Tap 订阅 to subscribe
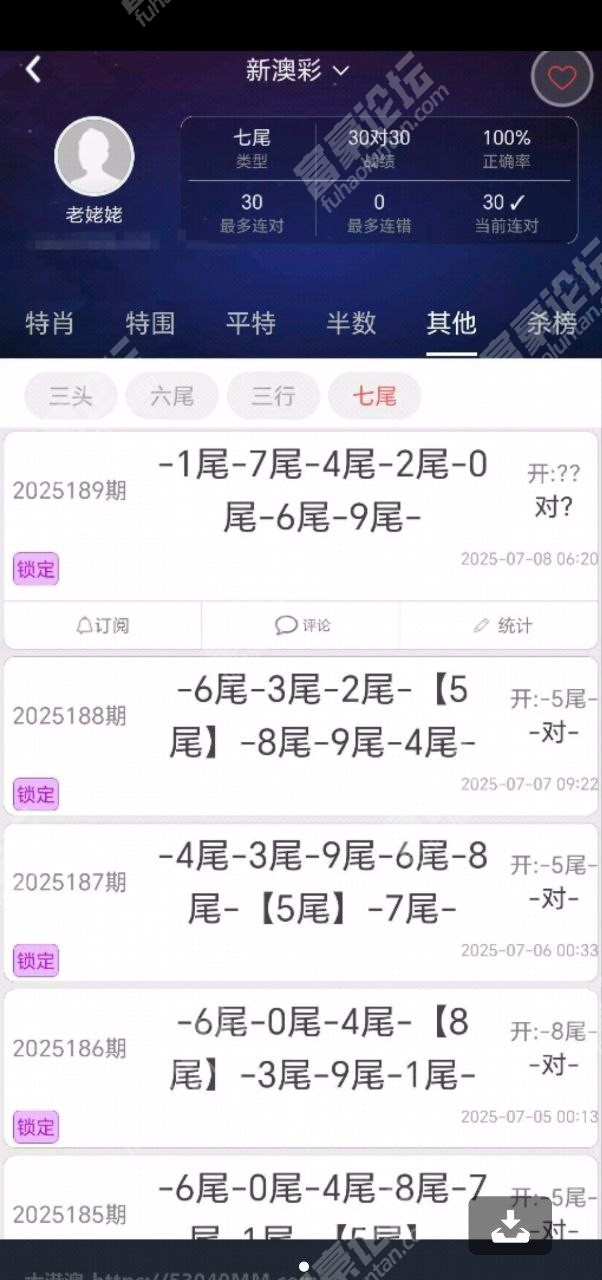Image resolution: width=602 pixels, height=1280 pixels. [x=103, y=626]
